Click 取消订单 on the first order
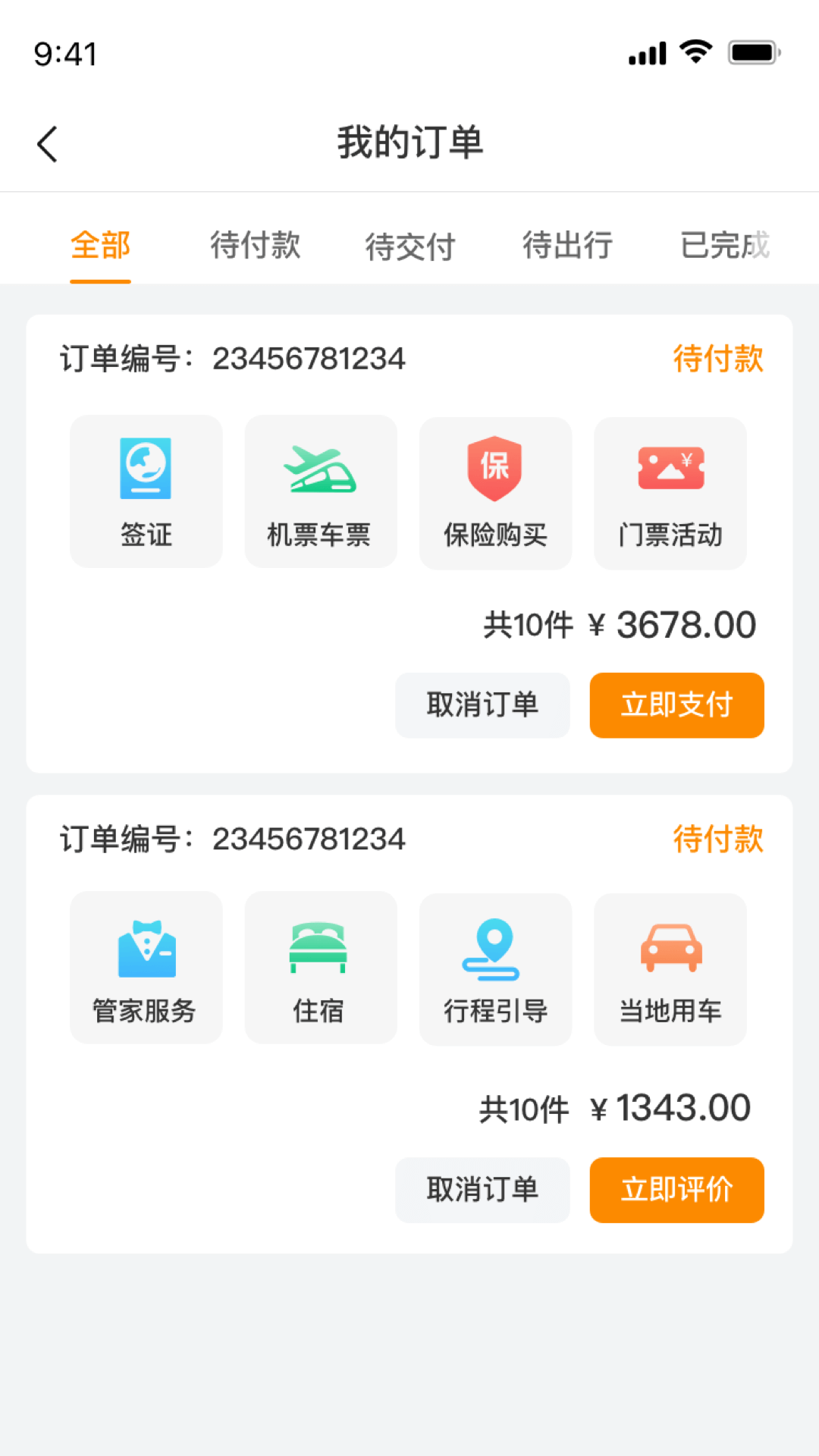Image resolution: width=819 pixels, height=1456 pixels. pos(482,705)
